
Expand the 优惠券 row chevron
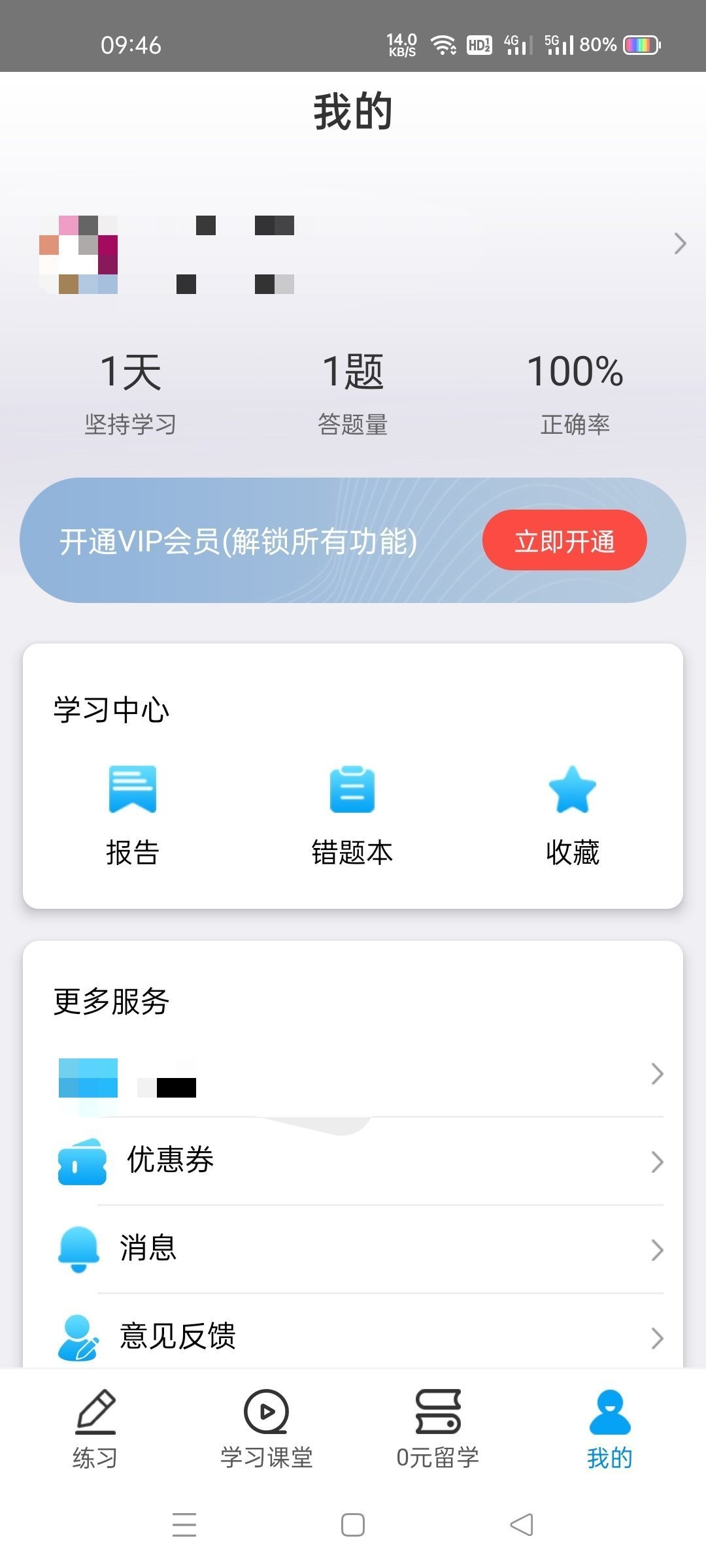tap(657, 1162)
